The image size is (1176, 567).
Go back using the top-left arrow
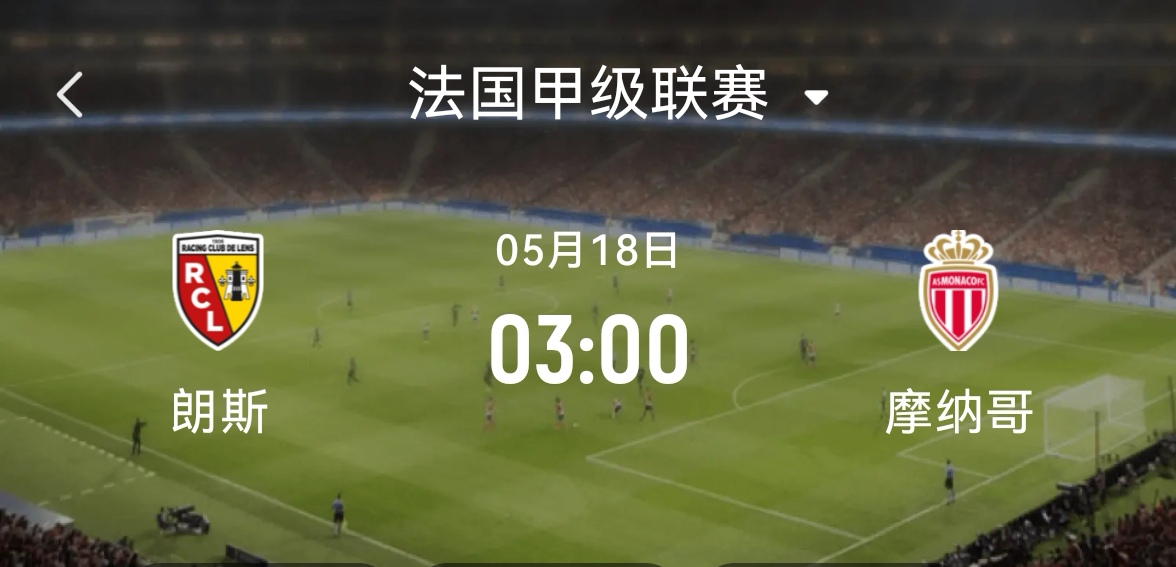click(x=70, y=96)
